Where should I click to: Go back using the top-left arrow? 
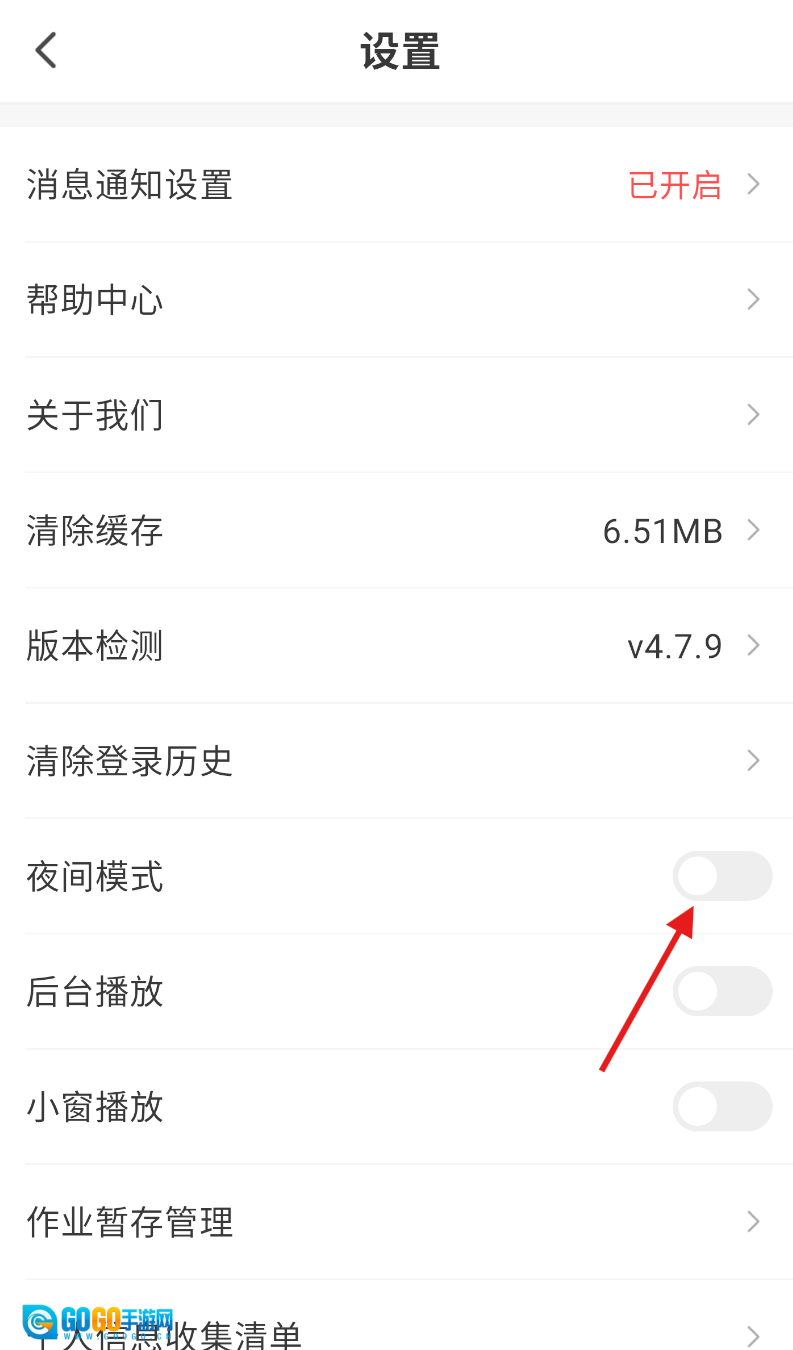click(46, 50)
